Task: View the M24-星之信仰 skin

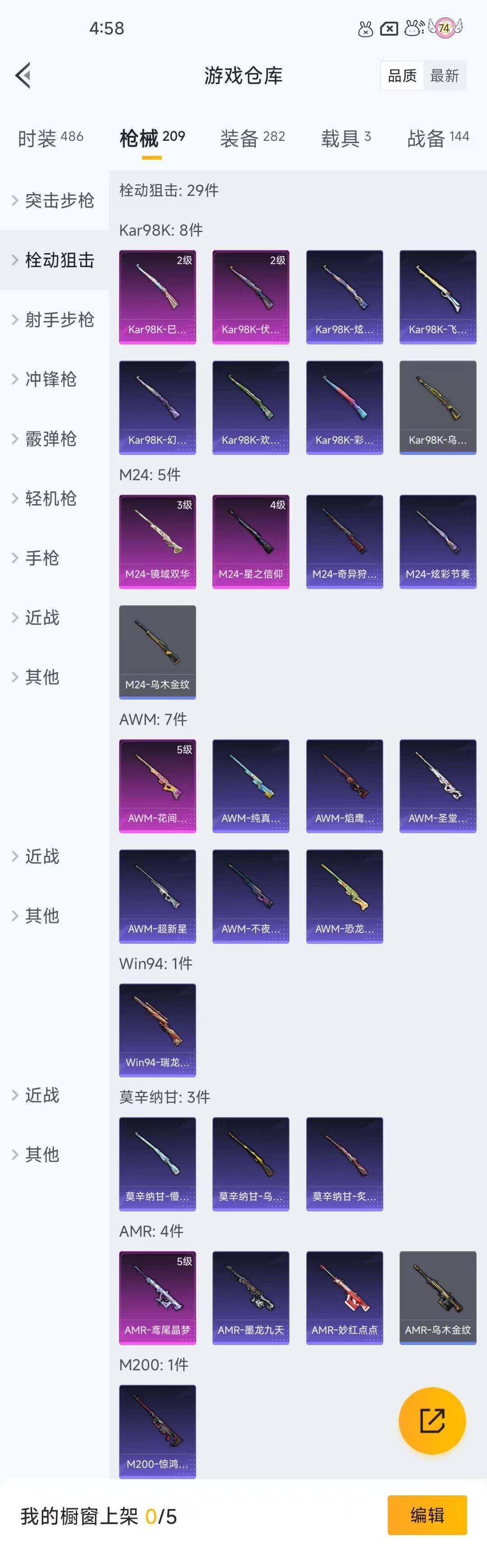Action: (251, 541)
